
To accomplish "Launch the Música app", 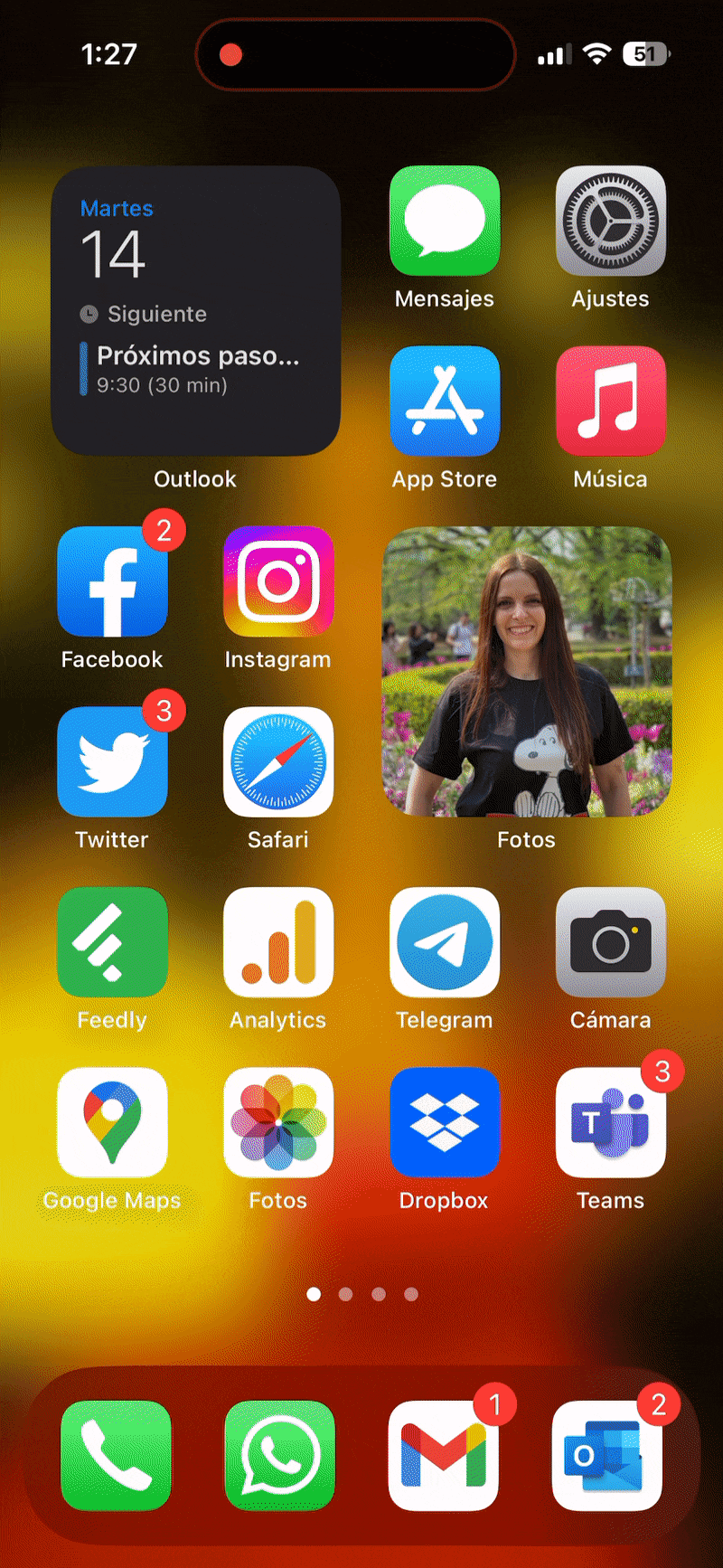I will [611, 401].
